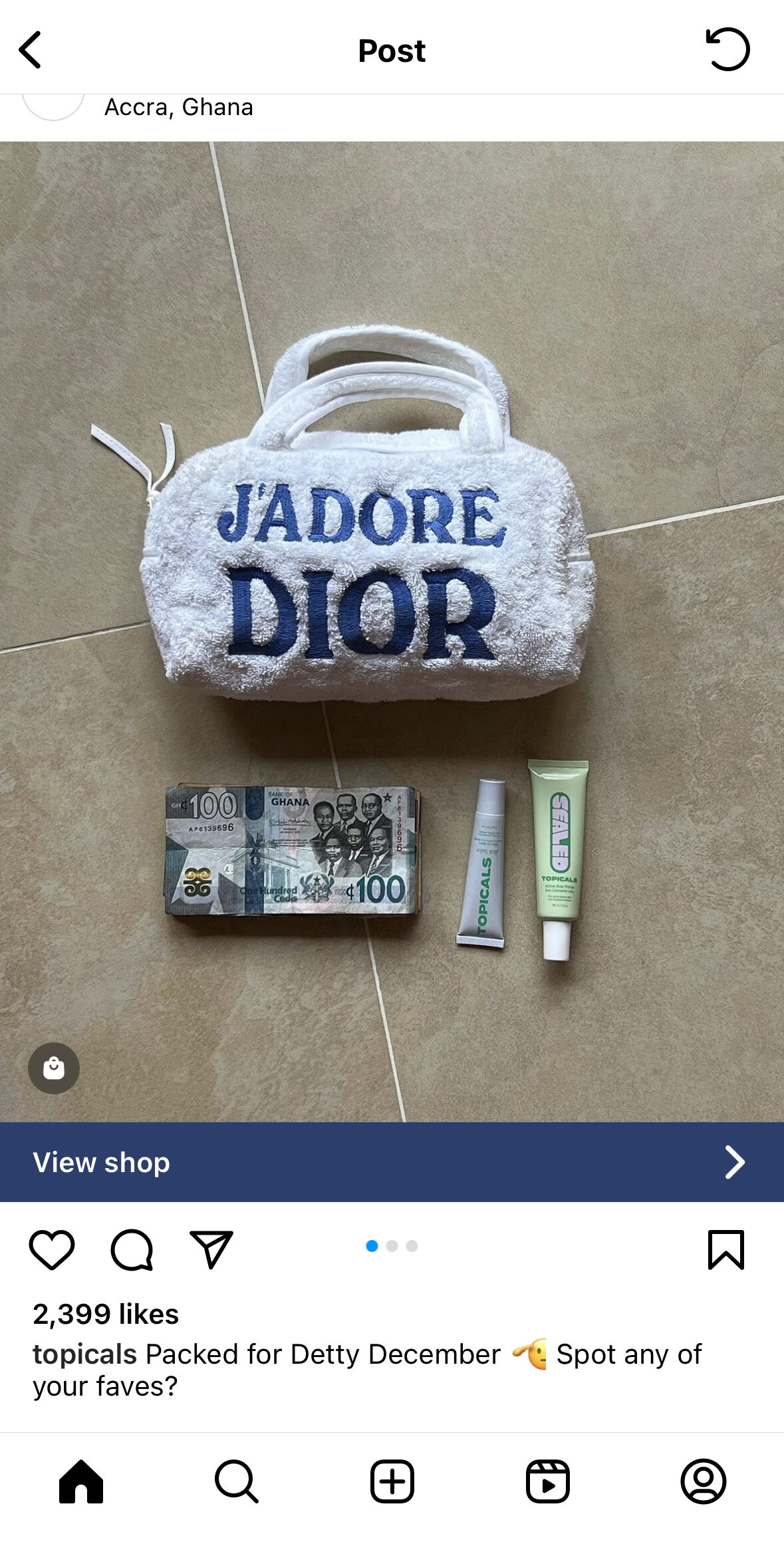The image size is (784, 1544).
Task: Open the Profile tab
Action: pyautogui.click(x=703, y=1481)
